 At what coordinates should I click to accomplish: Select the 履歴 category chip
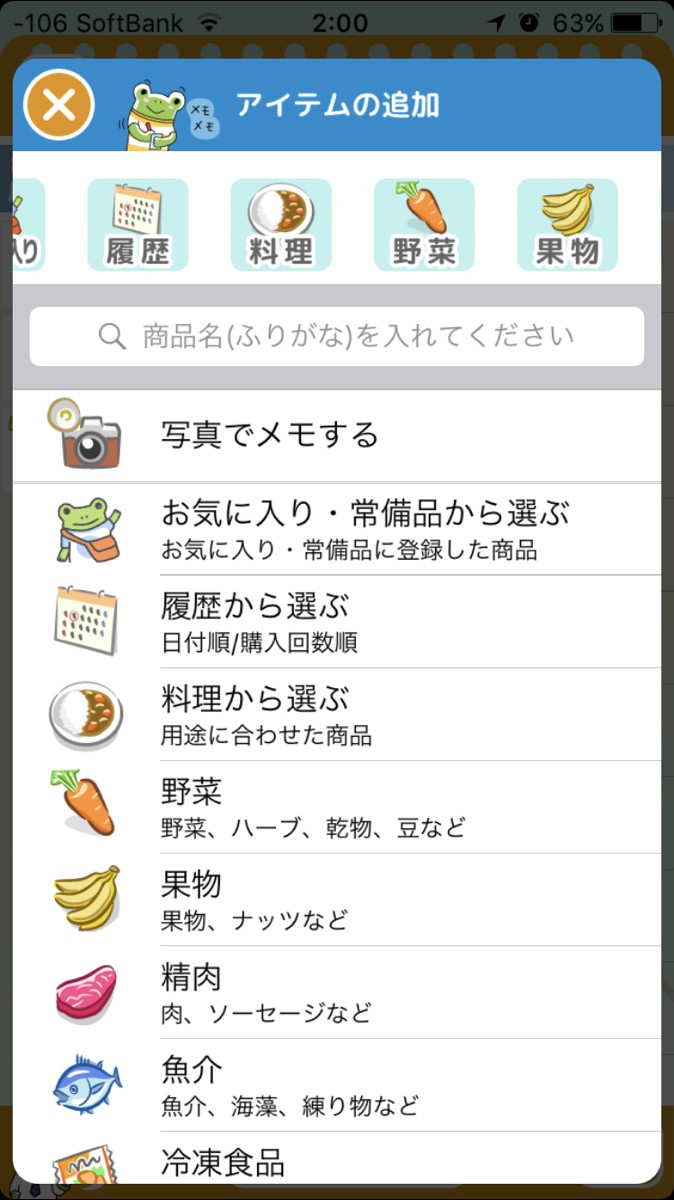coord(138,225)
